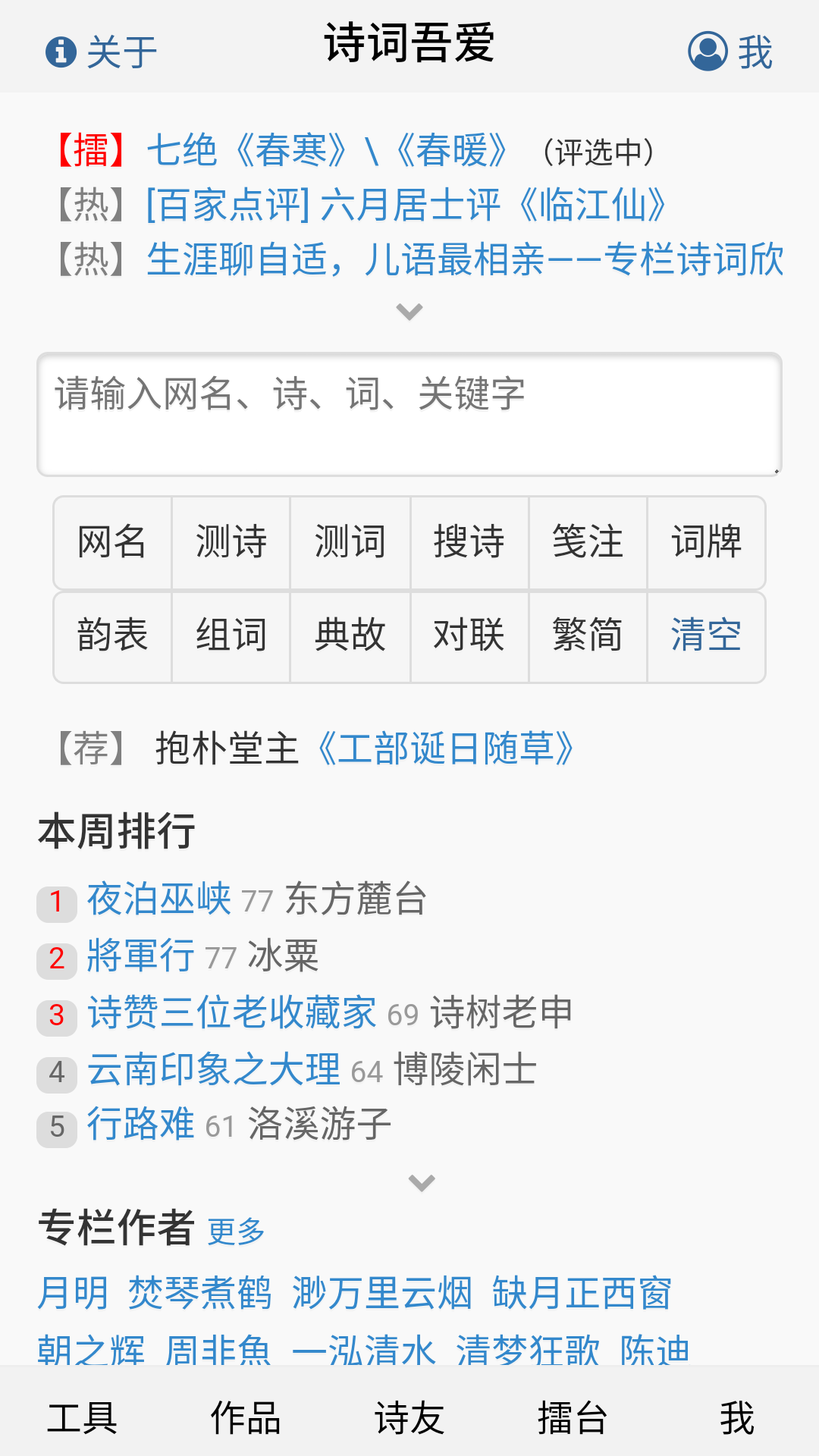Open 《工部诞日随草》 by 抱朴堂主
This screenshot has height=1456, width=819.
tap(446, 751)
